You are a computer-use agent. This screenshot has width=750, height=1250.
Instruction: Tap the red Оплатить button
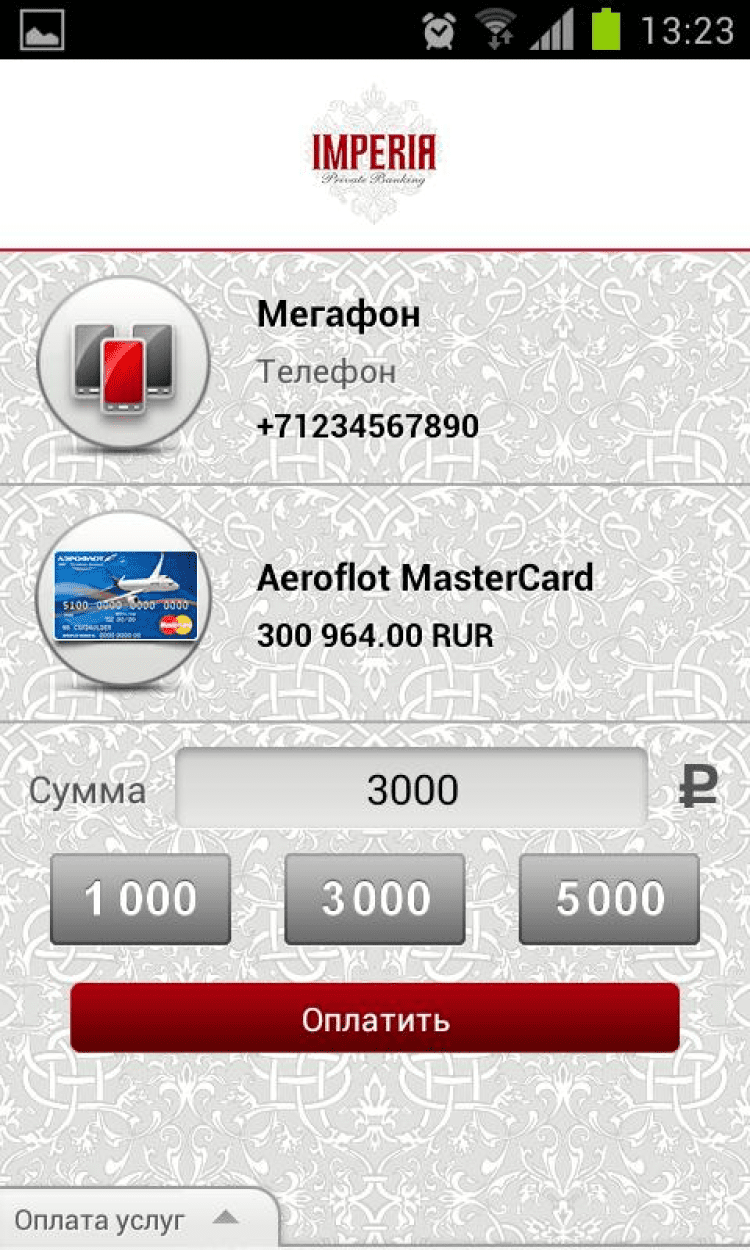click(375, 1018)
